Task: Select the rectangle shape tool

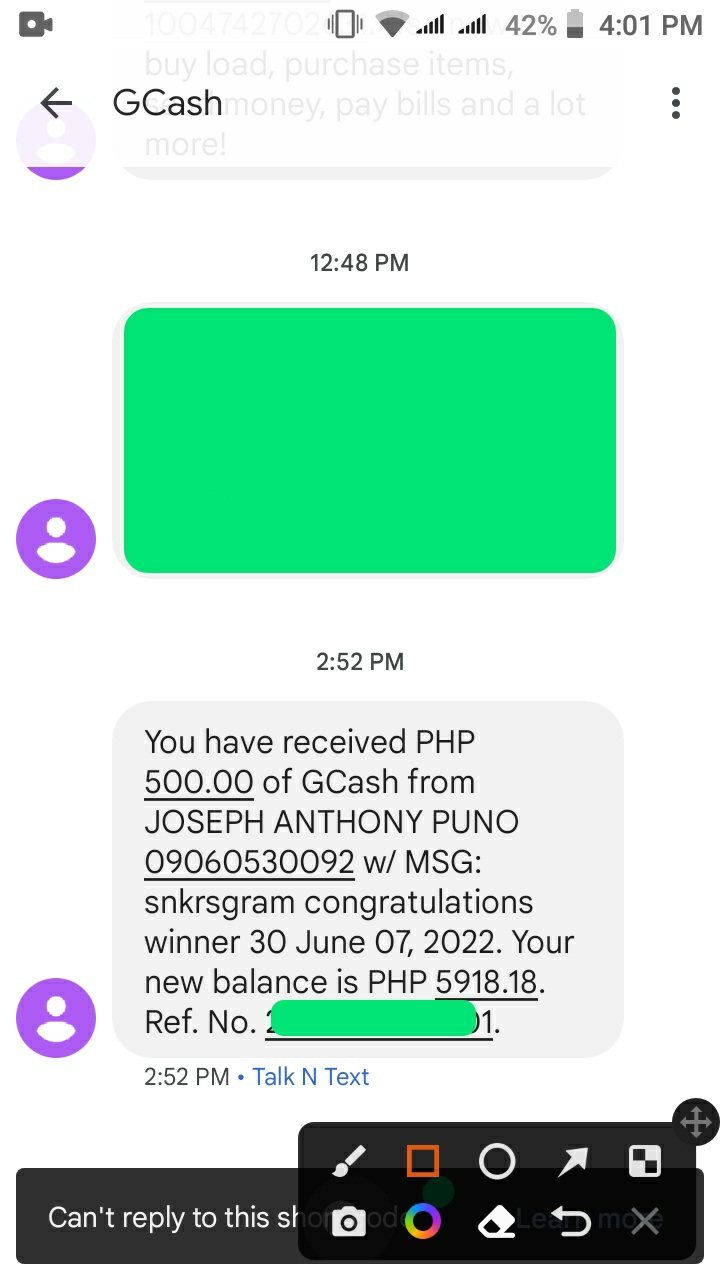Action: [423, 1161]
